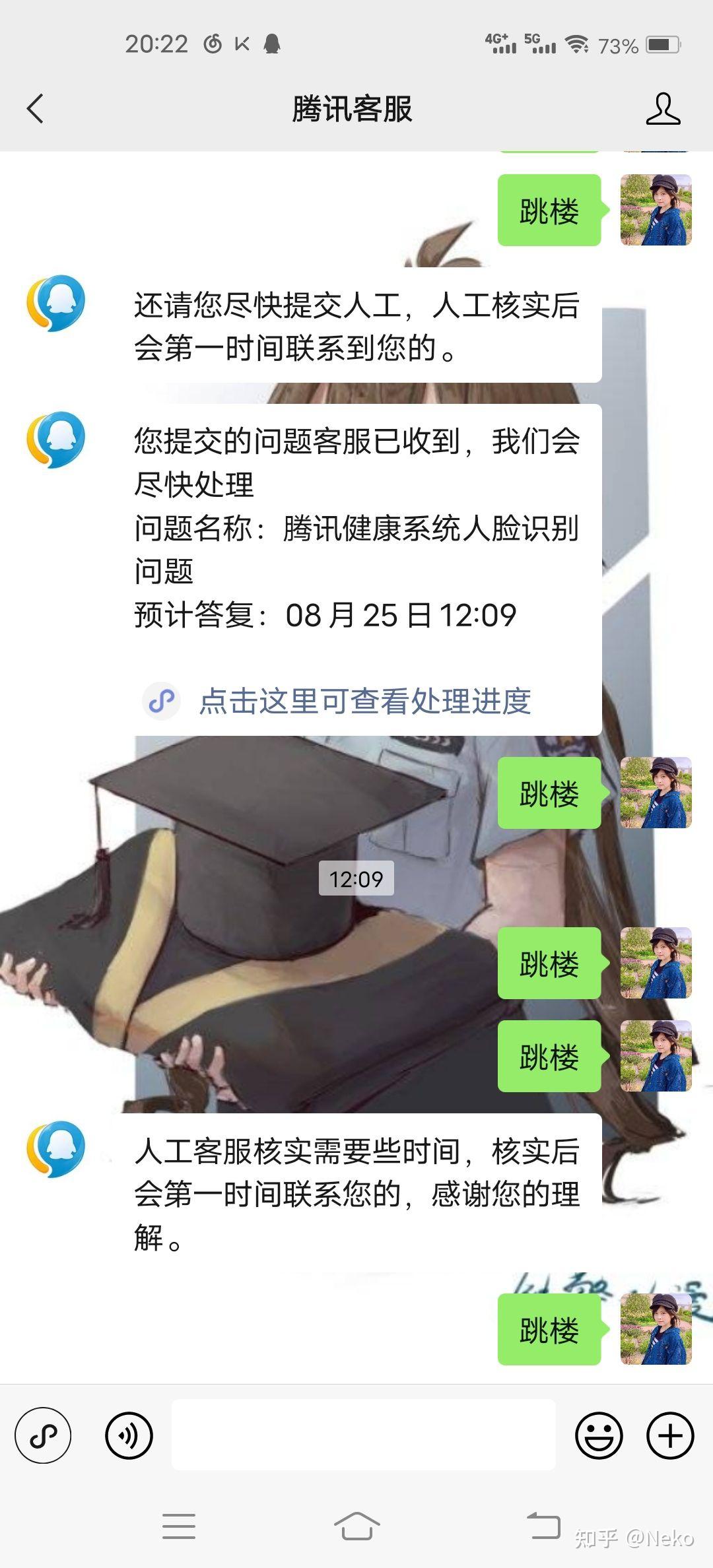The image size is (713, 1568).
Task: Open the account profile icon
Action: click(662, 109)
